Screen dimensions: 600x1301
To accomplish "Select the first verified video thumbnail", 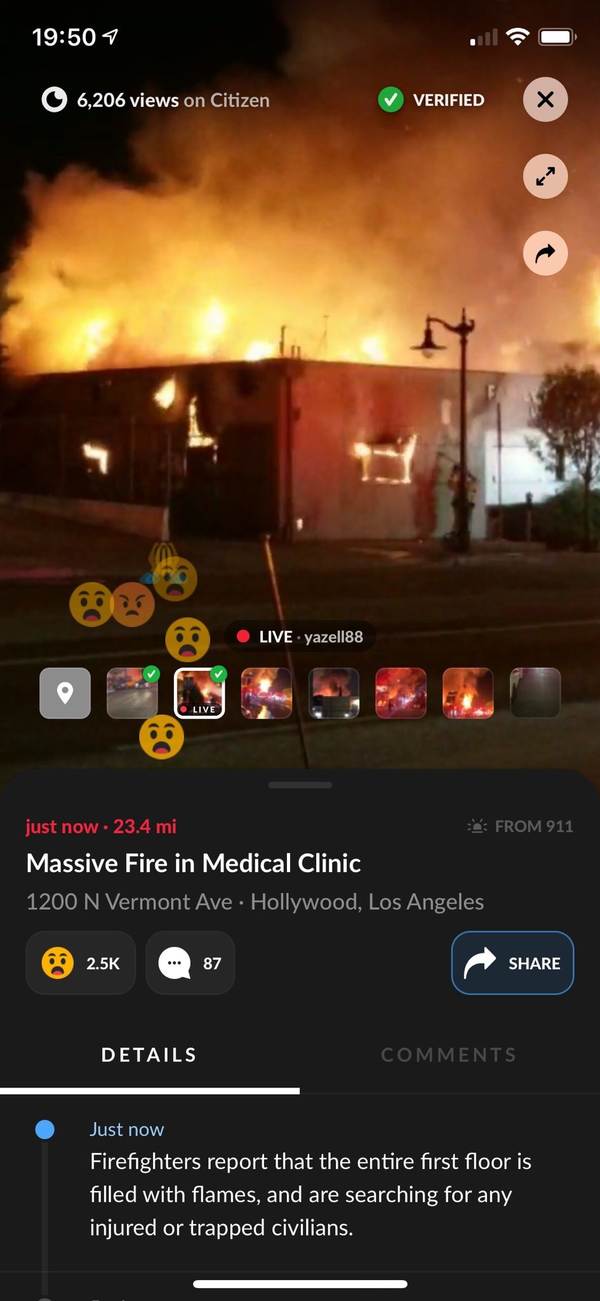I will point(132,693).
